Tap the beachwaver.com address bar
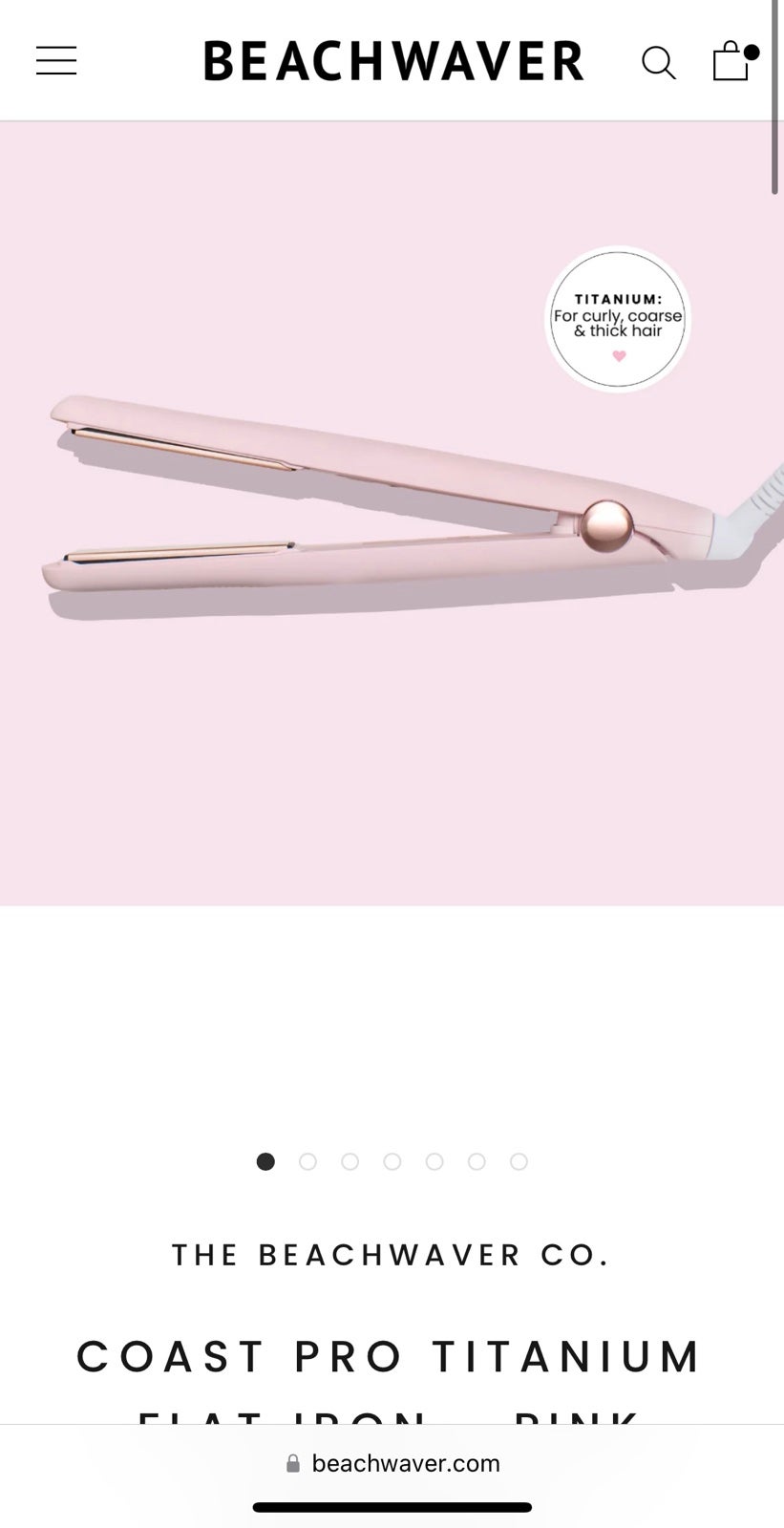 [x=392, y=1463]
